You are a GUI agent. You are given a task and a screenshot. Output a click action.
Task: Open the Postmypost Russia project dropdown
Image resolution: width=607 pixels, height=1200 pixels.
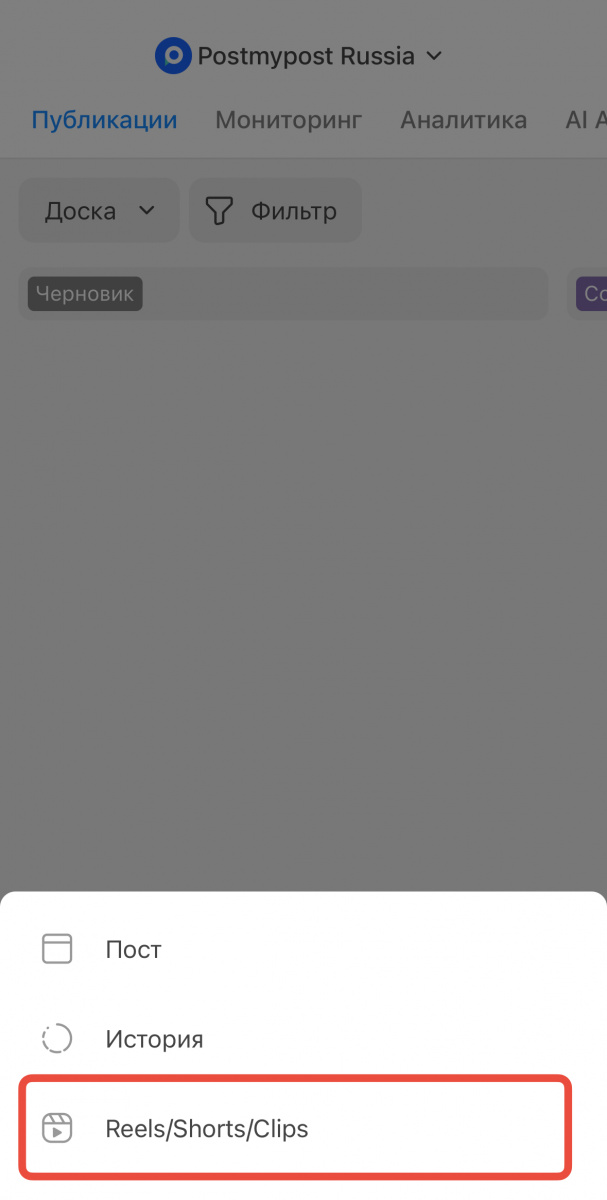(x=300, y=56)
